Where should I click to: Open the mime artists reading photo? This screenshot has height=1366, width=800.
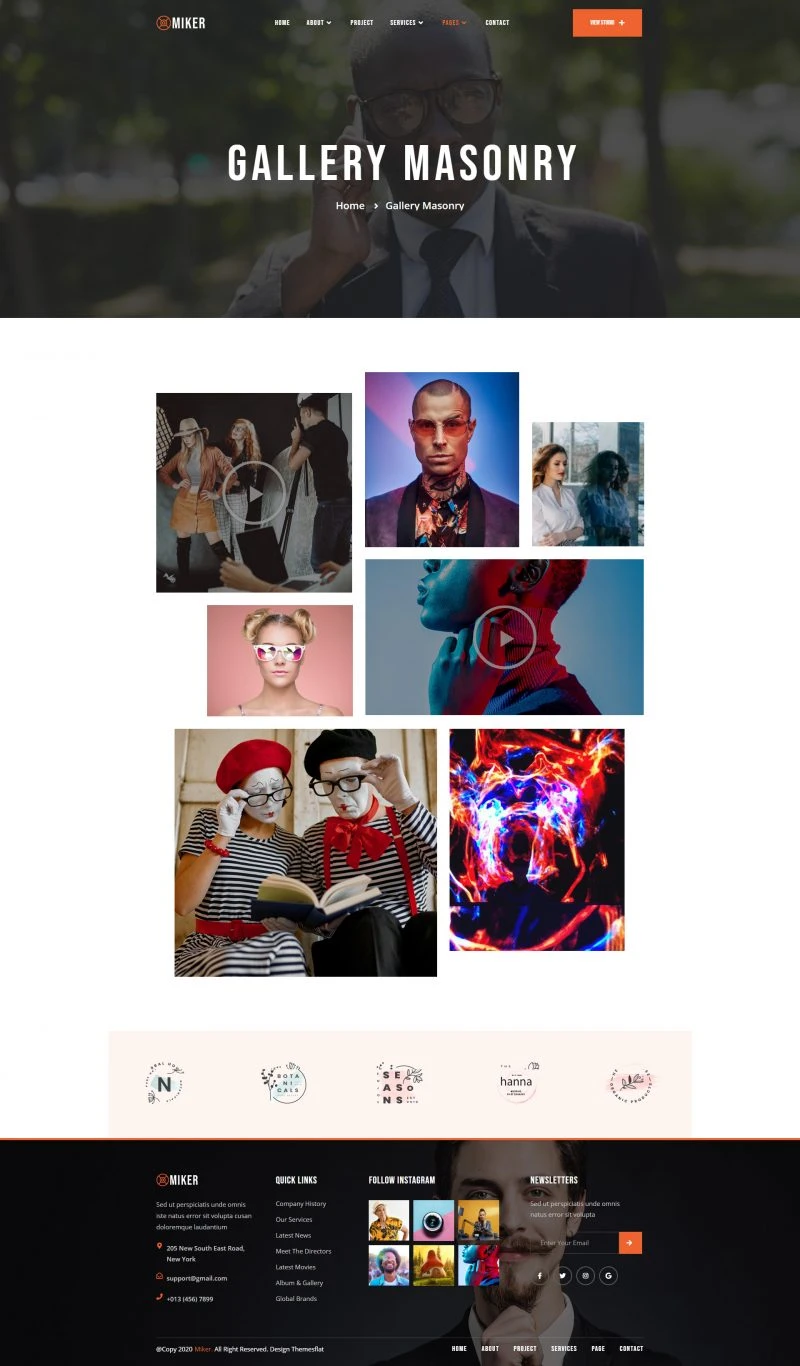coord(305,852)
